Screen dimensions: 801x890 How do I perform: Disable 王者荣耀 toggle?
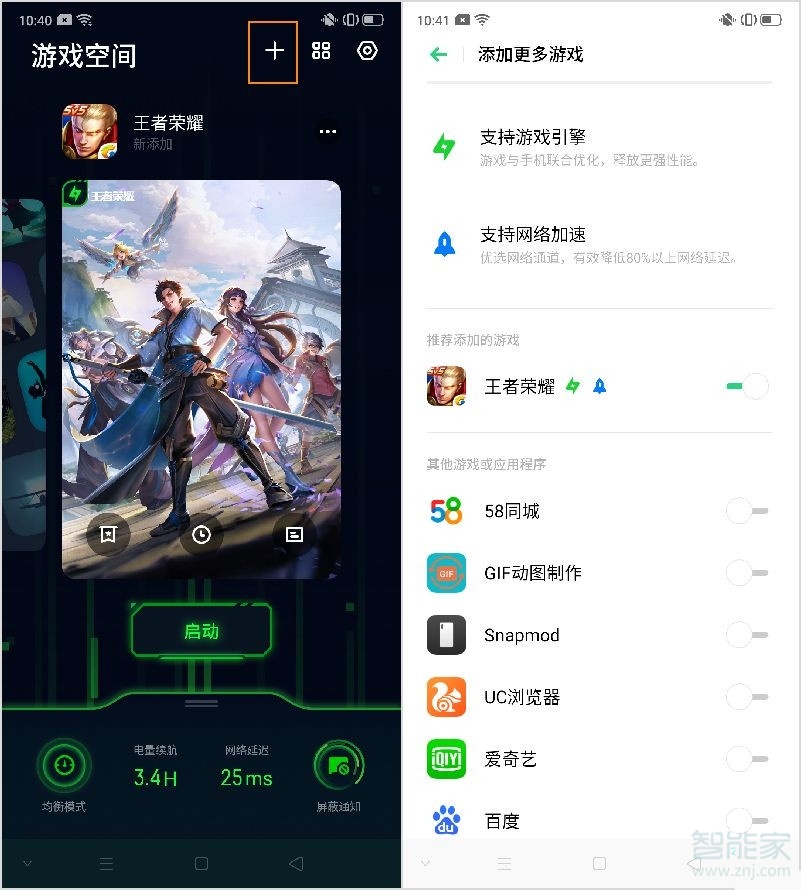tap(747, 386)
